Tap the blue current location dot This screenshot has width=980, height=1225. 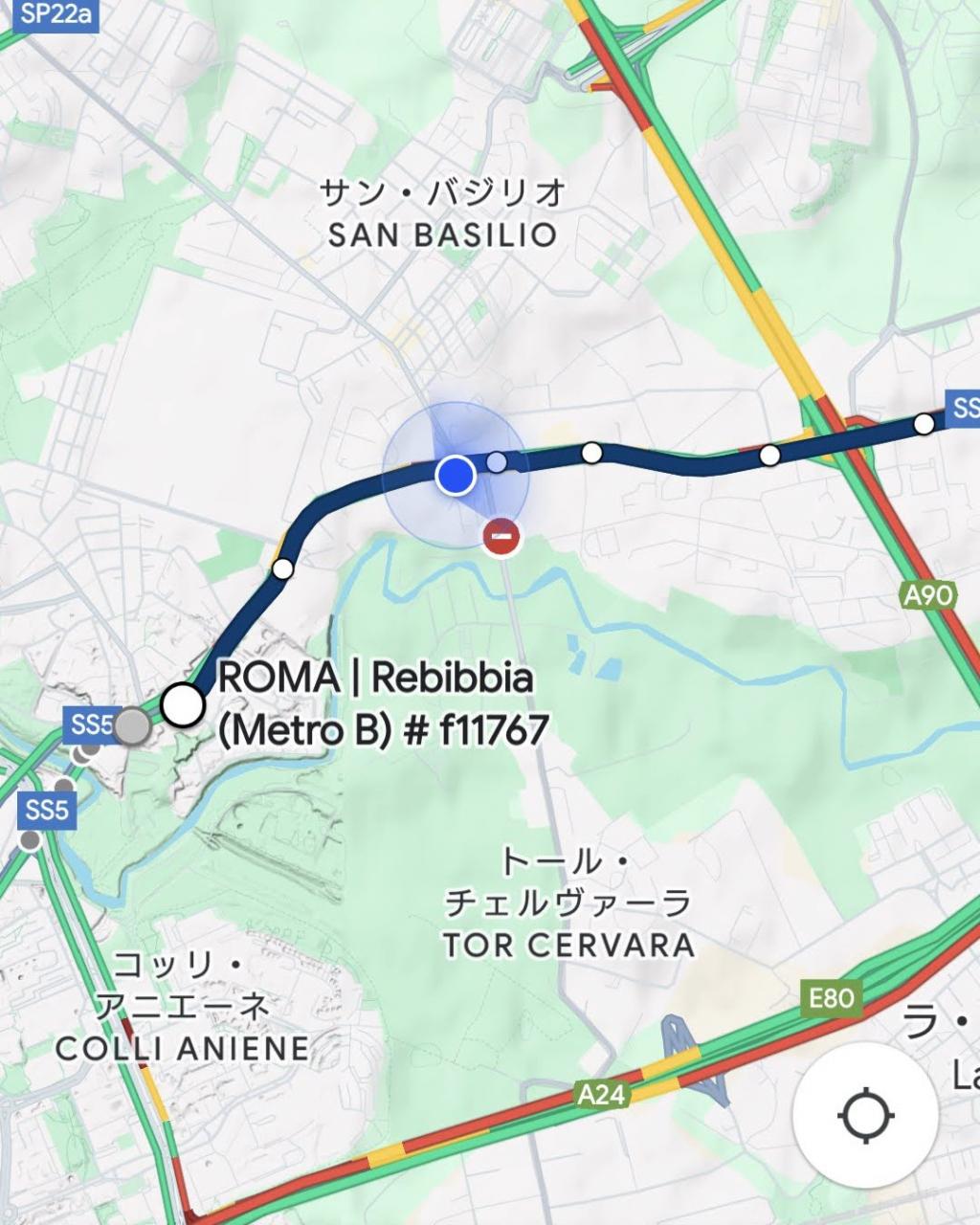(x=456, y=475)
